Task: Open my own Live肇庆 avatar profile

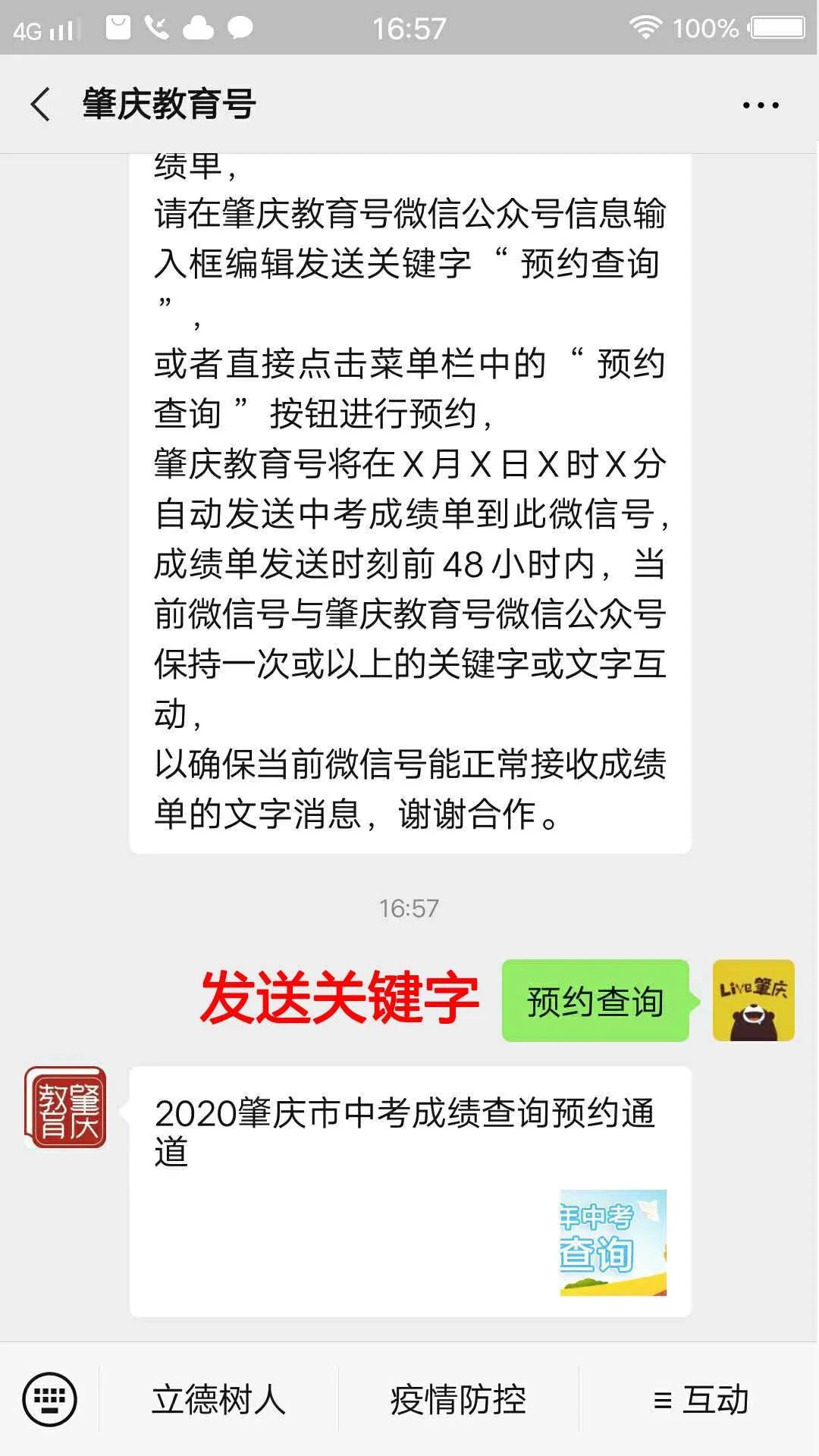Action: (753, 1000)
